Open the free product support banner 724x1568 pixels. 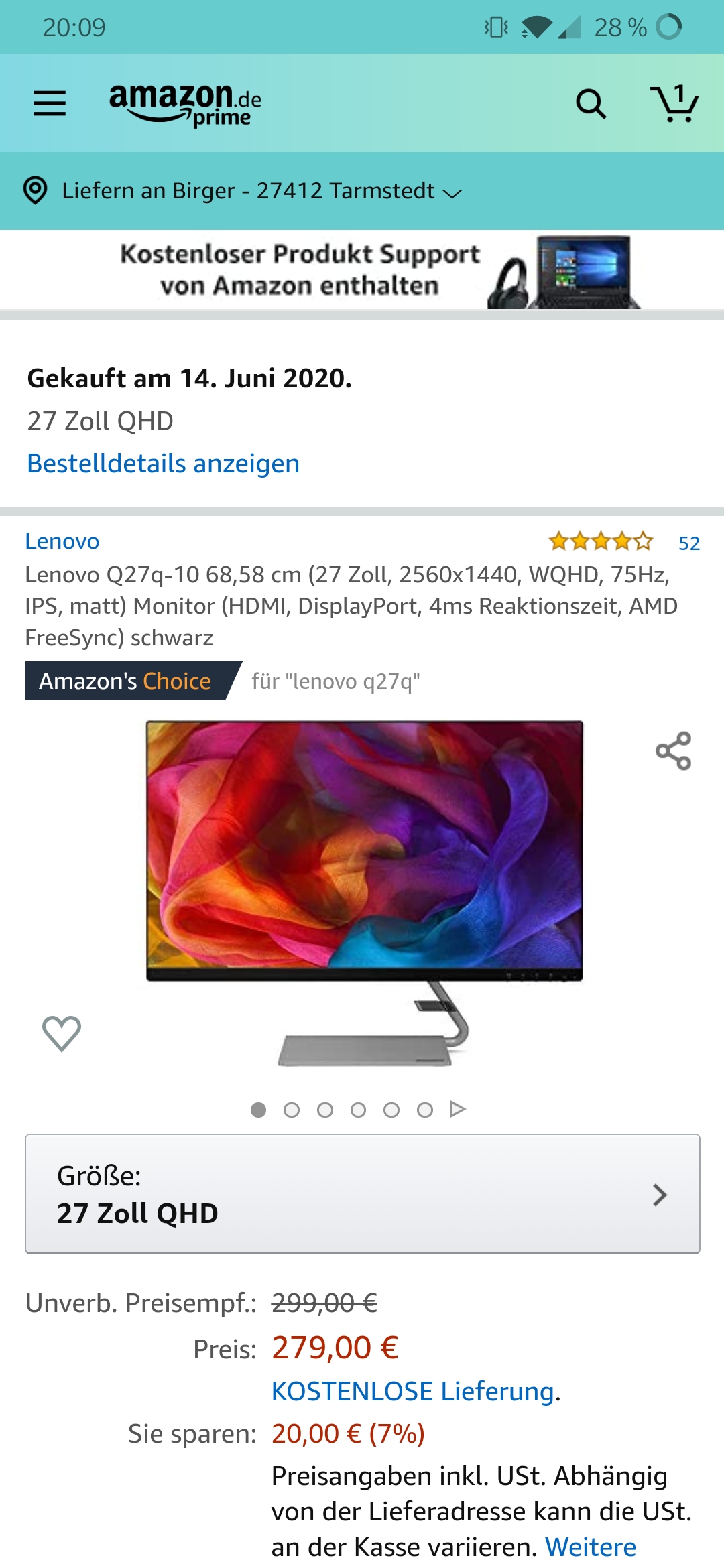[x=362, y=270]
